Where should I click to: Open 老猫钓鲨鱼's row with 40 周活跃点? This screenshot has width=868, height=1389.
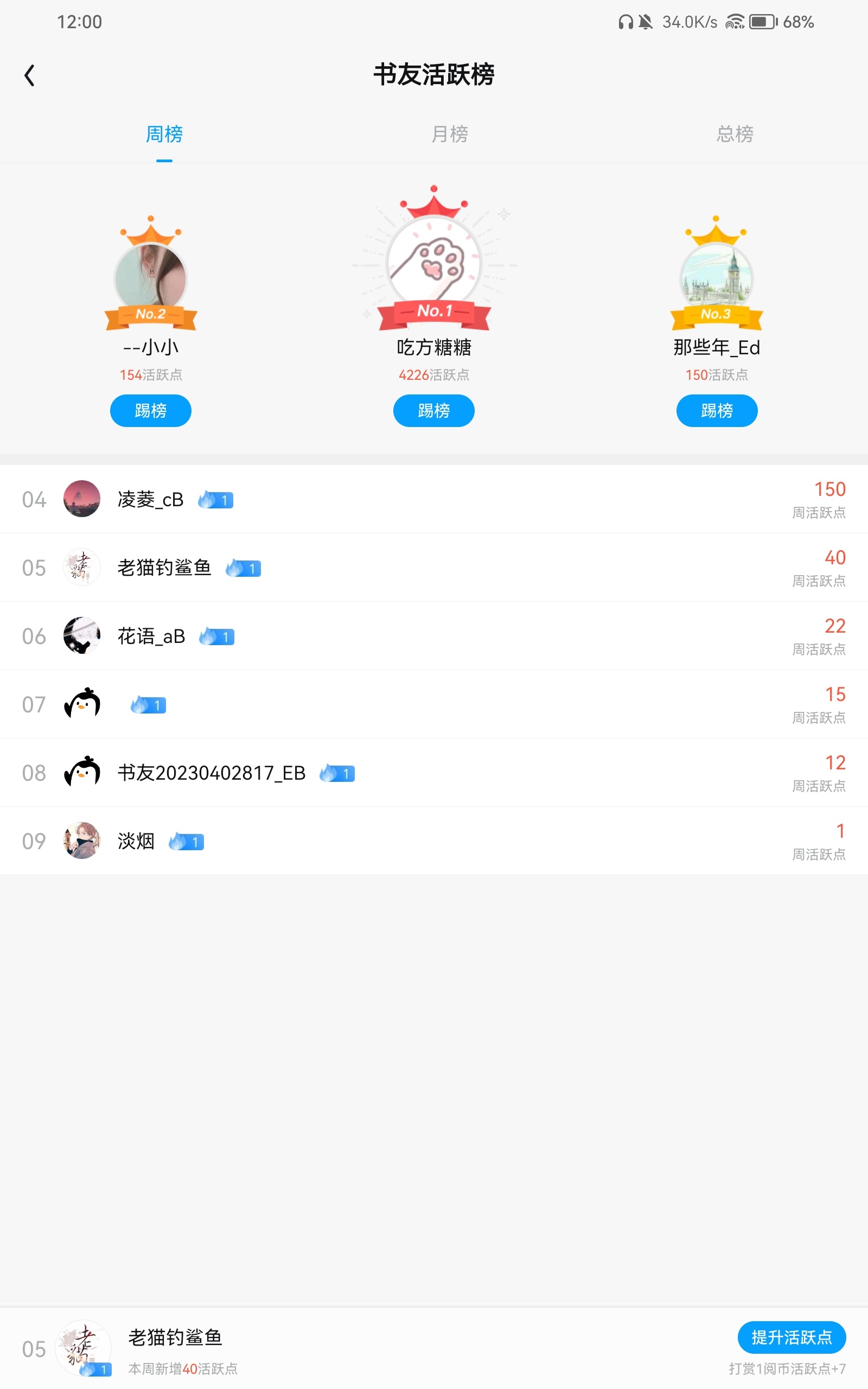(x=434, y=568)
